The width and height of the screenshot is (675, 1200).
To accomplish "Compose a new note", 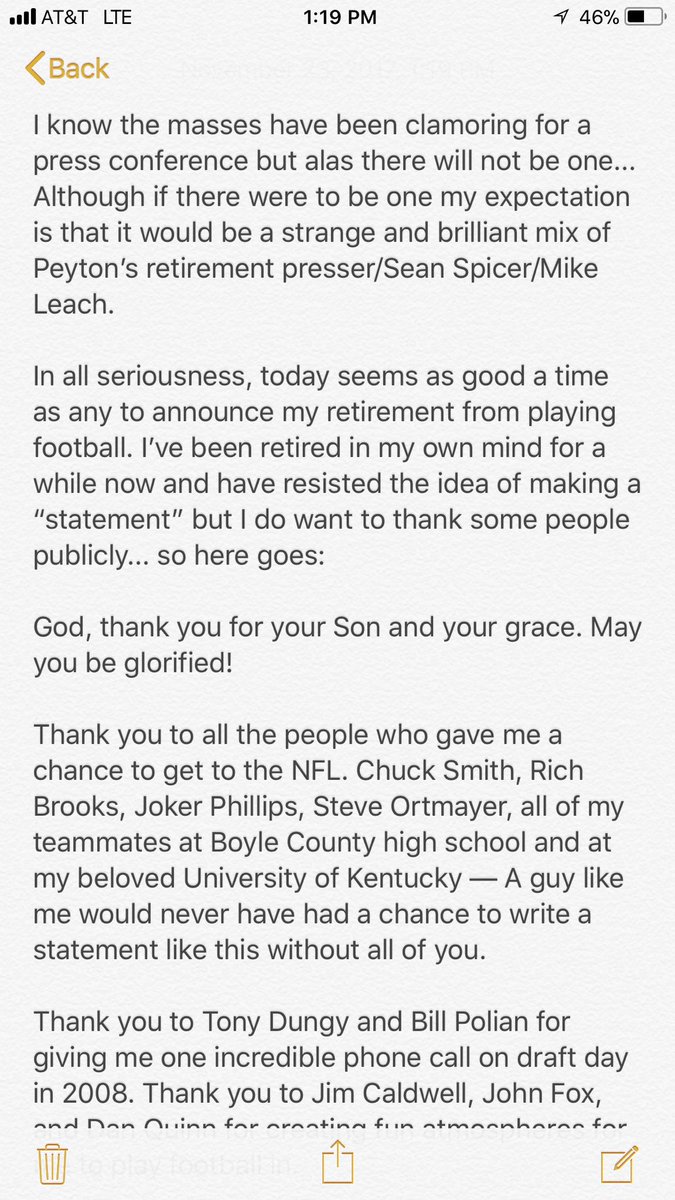I will [x=620, y=1163].
